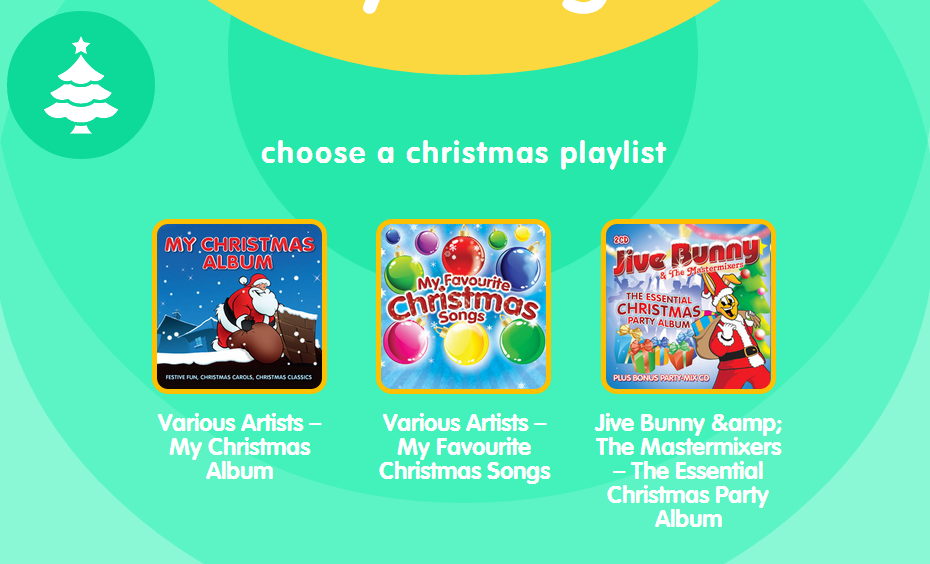The width and height of the screenshot is (930, 564).
Task: Tap the Christmas tree icon button
Action: (81, 85)
